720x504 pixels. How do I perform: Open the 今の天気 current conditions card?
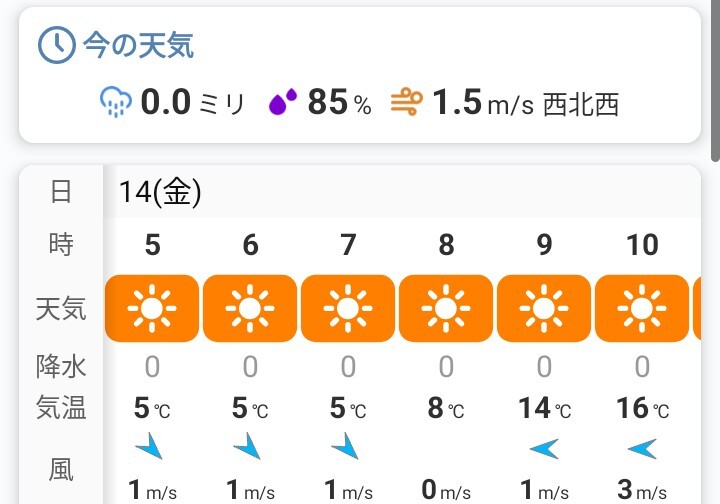click(360, 75)
